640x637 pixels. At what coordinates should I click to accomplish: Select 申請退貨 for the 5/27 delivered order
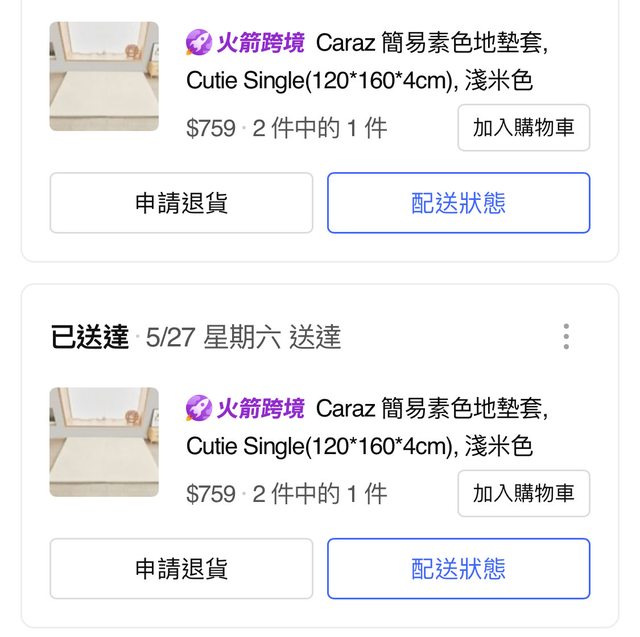pos(181,569)
